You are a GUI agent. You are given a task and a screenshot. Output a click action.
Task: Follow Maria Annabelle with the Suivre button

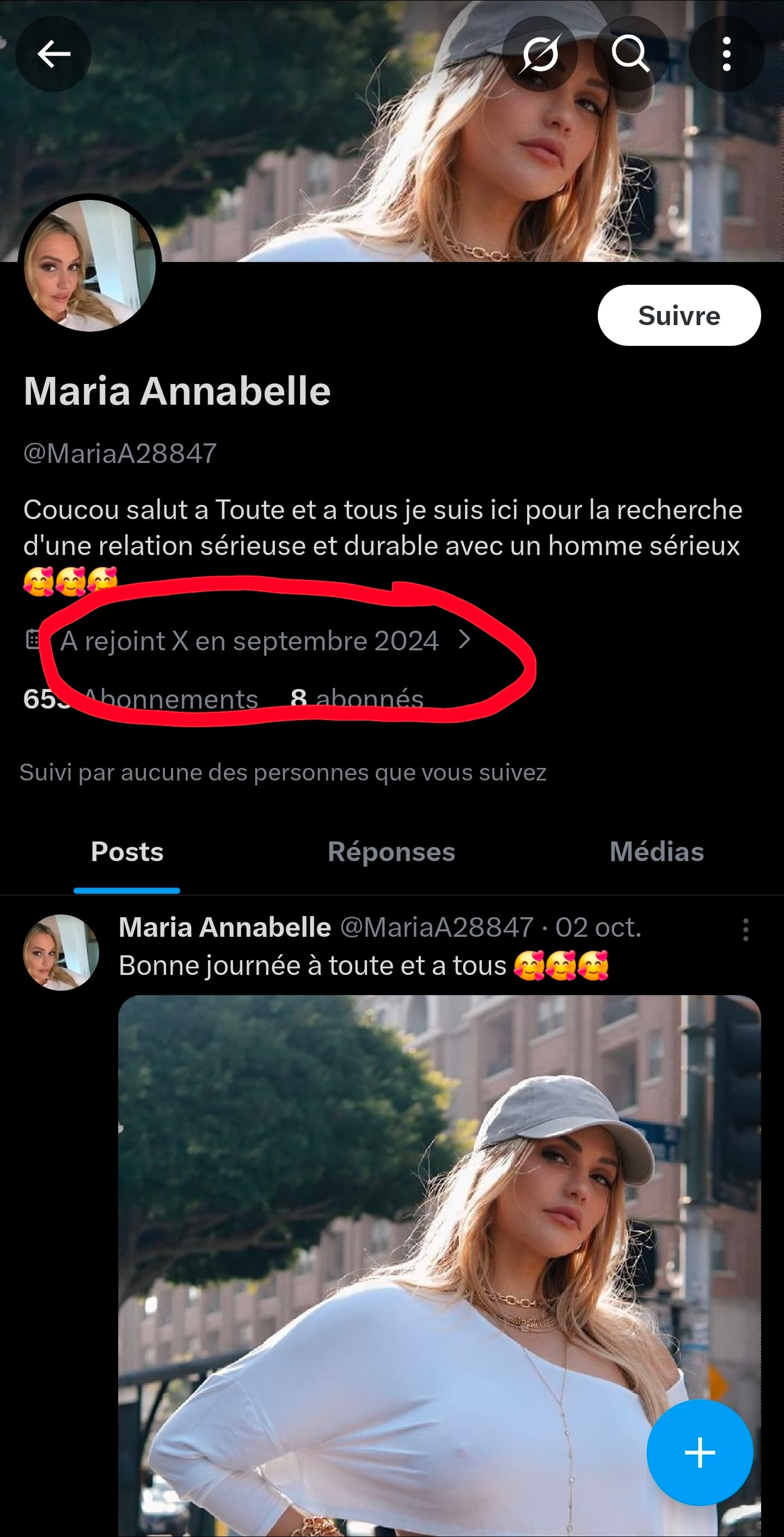678,315
